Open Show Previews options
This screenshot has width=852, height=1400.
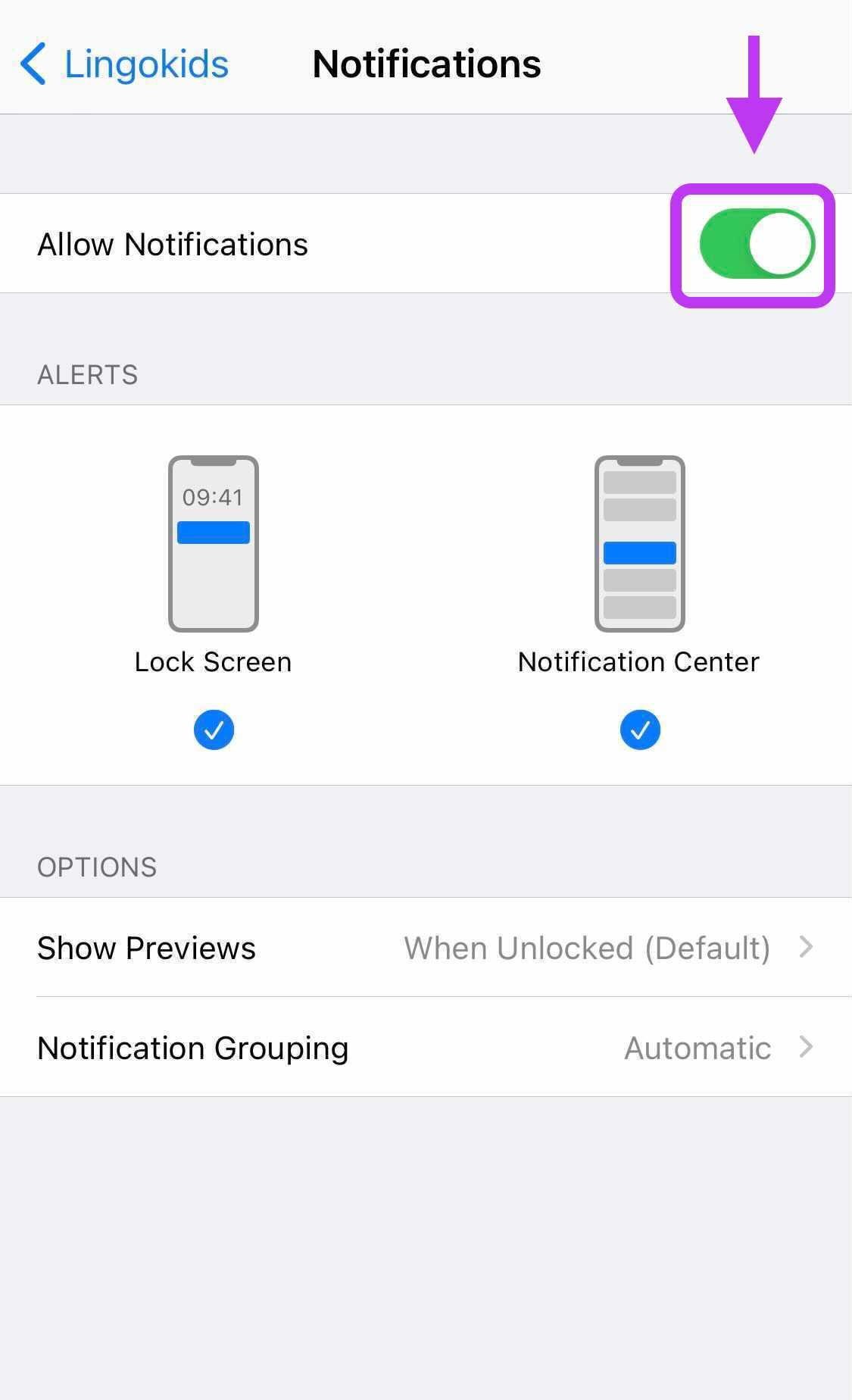click(426, 948)
